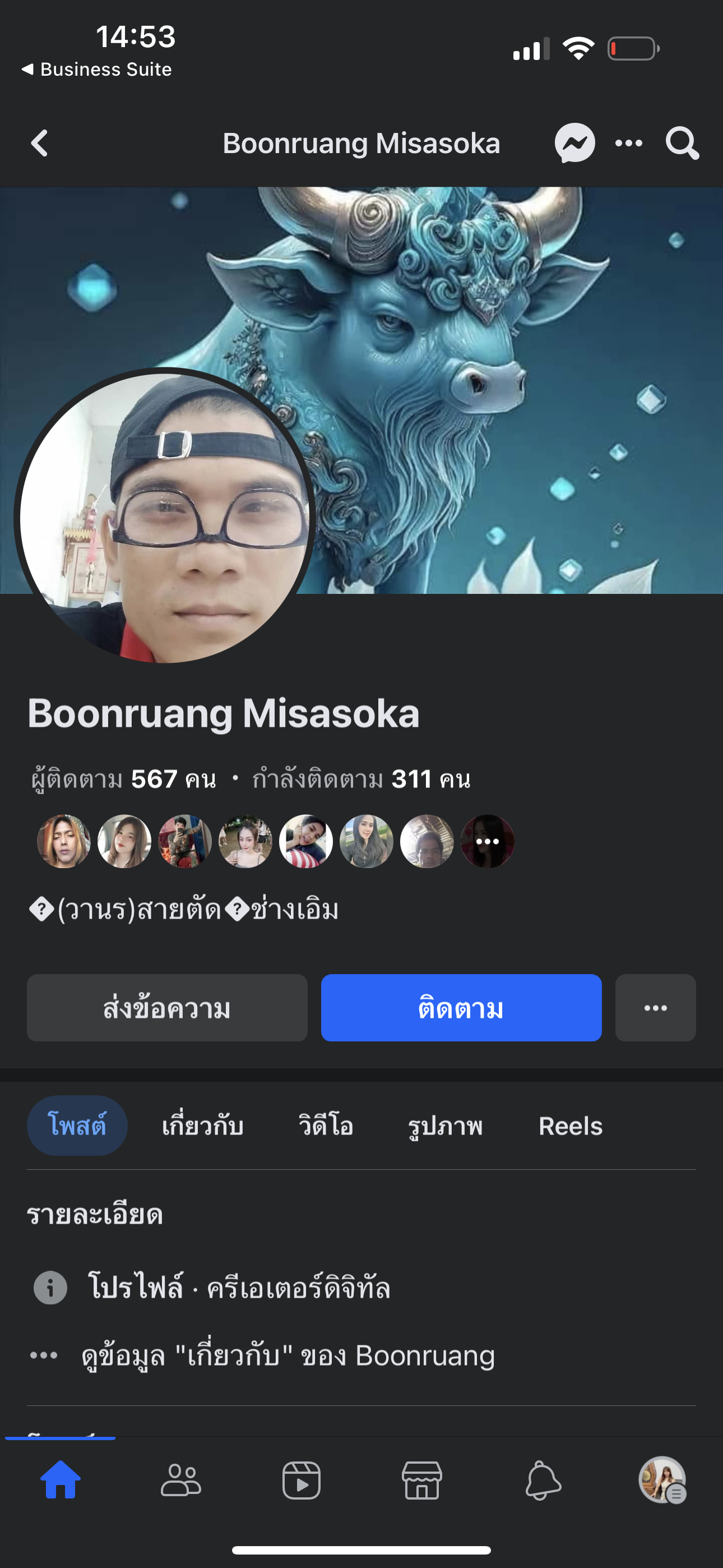723x1568 pixels.
Task: Switch to the วิดีโอ tab
Action: point(326,1126)
